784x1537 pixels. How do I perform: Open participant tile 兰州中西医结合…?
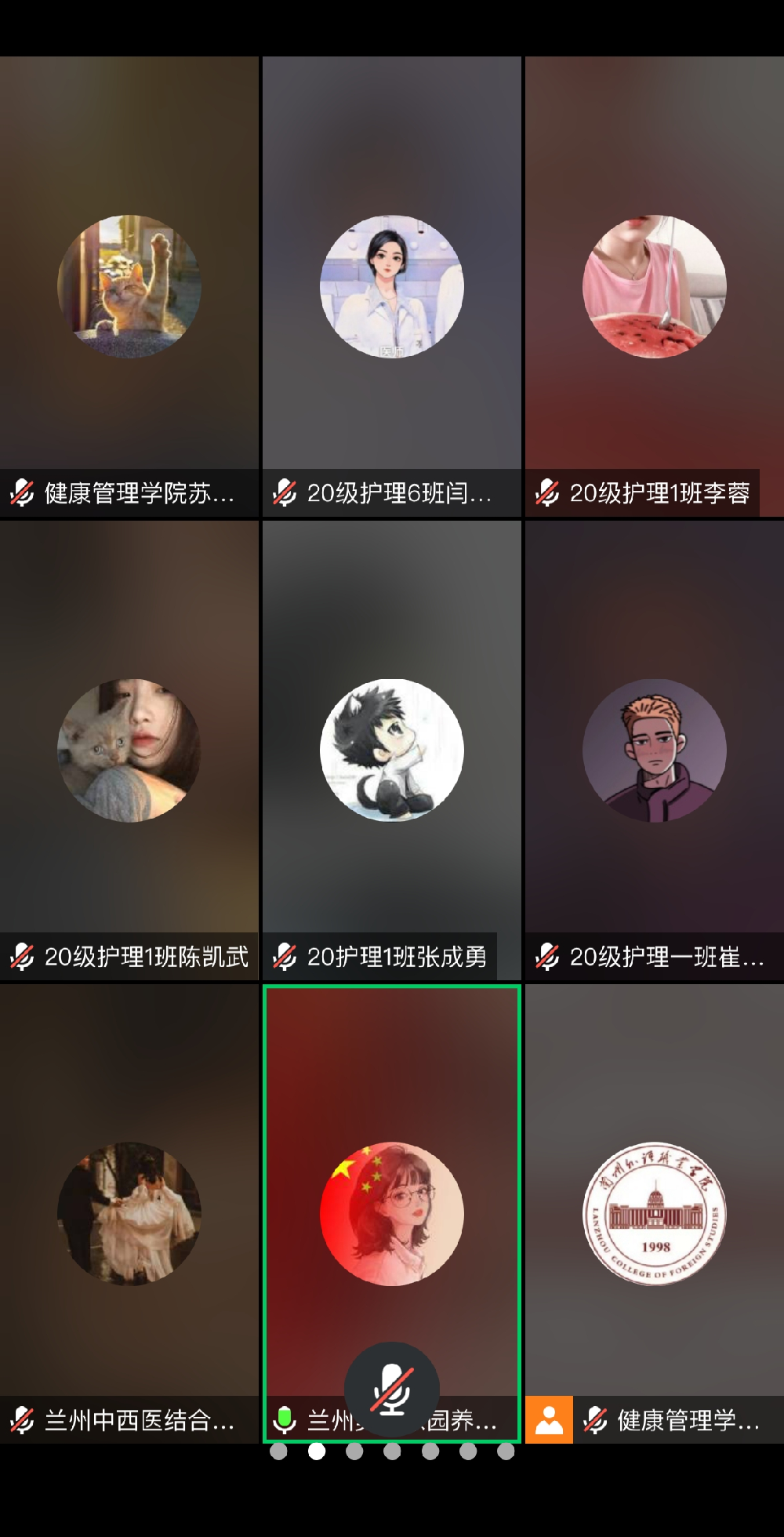(x=129, y=1213)
